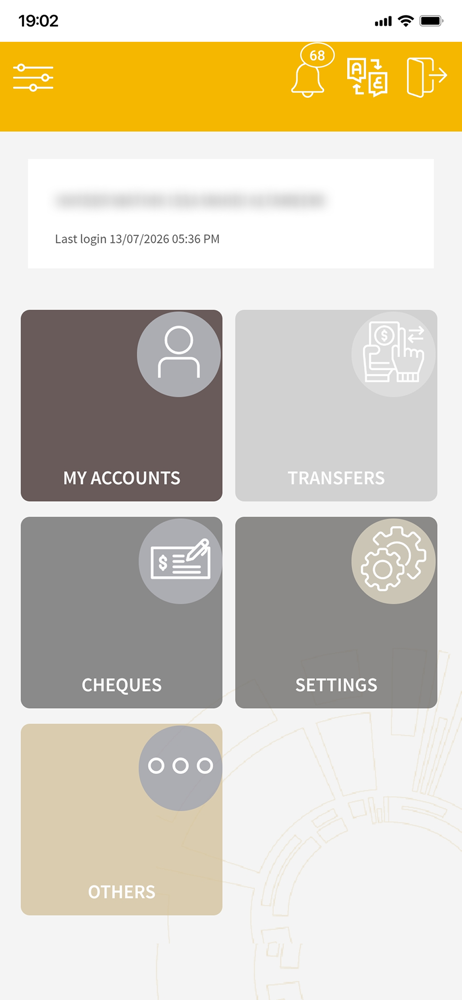Viewport: 462px width, 1000px height.
Task: Log out using the door icon
Action: tap(427, 77)
